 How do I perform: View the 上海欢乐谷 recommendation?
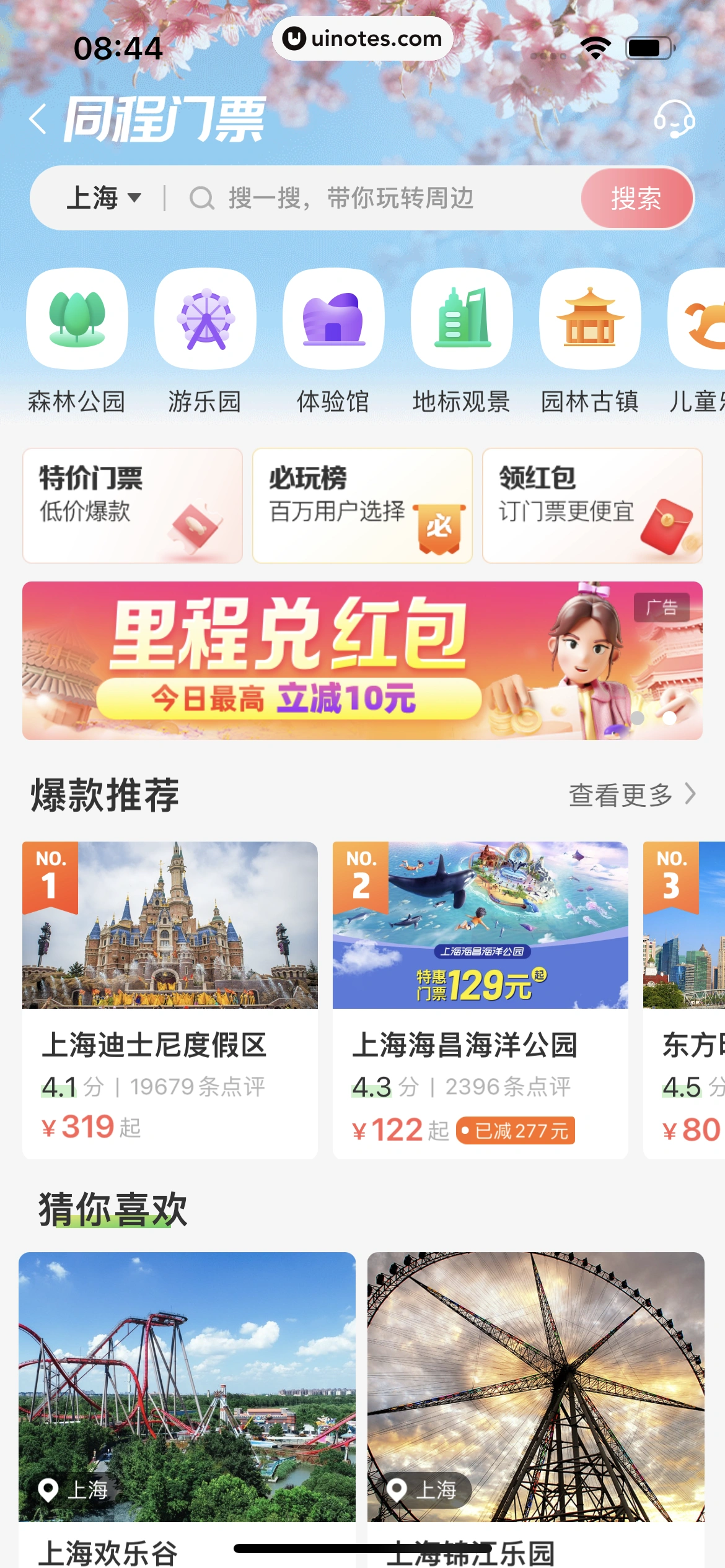pyautogui.click(x=187, y=1406)
